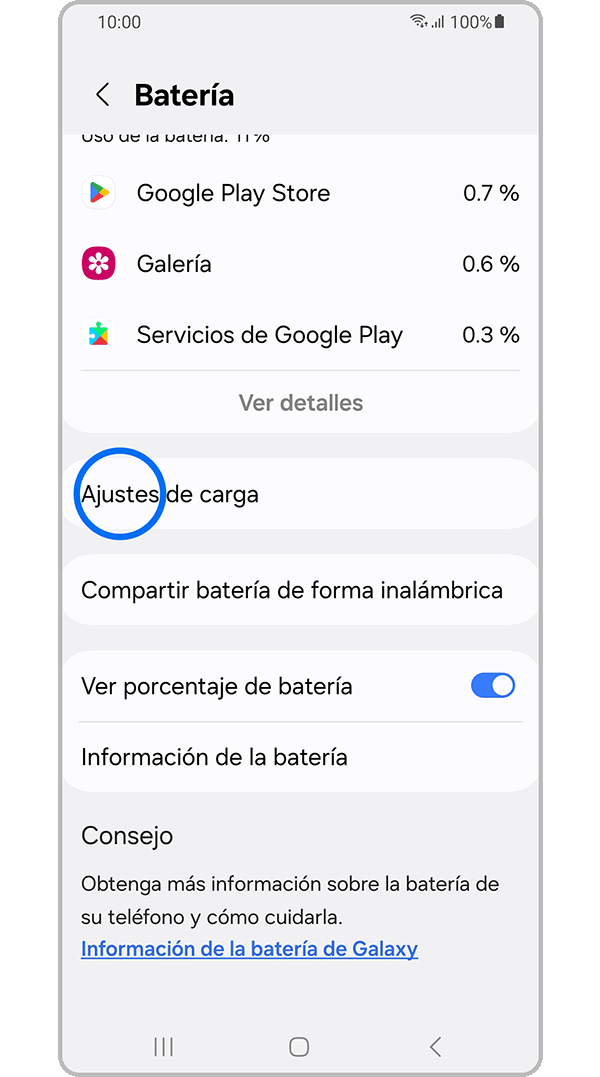Open Información de la batería row
600x1077 pixels.
[300, 757]
